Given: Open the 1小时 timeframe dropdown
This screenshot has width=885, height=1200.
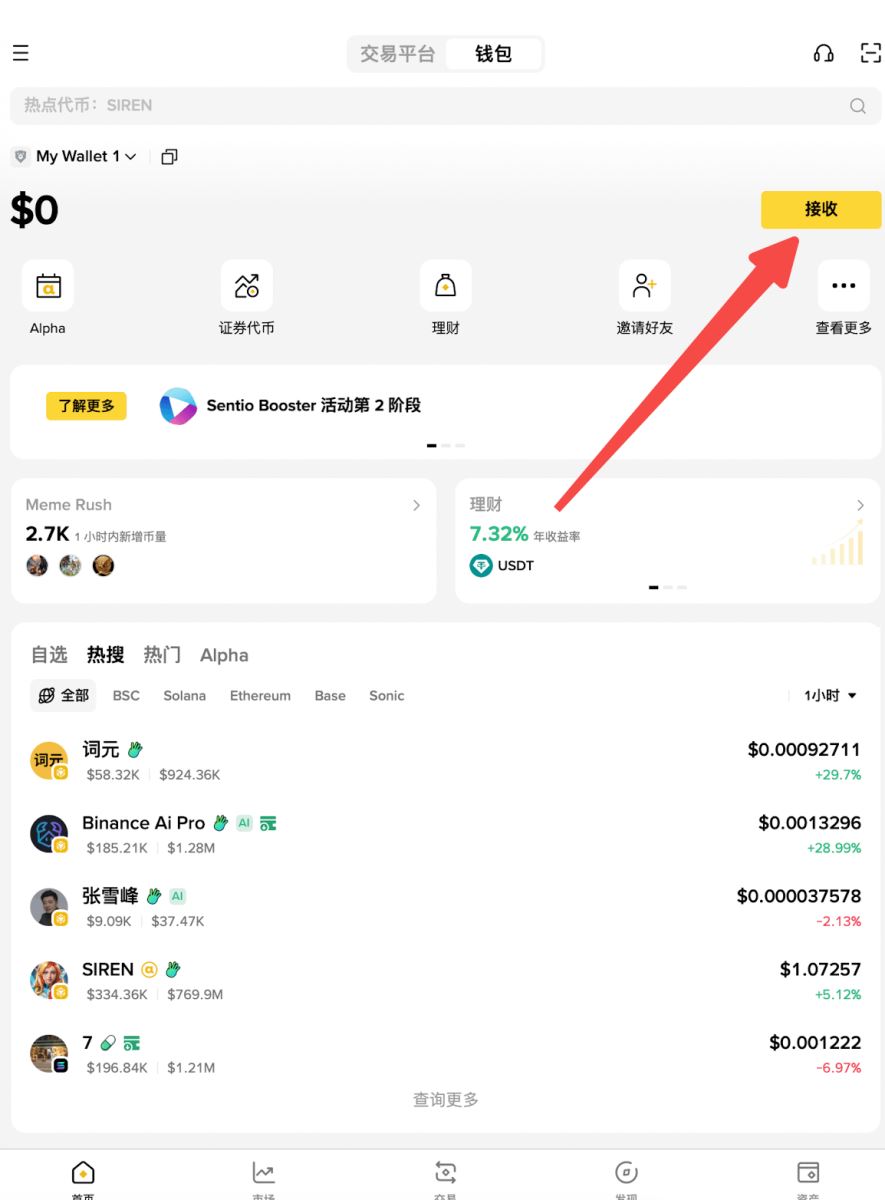Looking at the screenshot, I should (828, 695).
